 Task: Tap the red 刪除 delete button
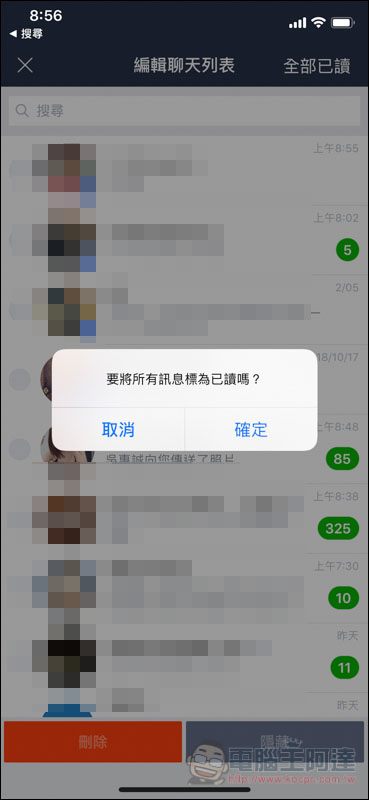93,742
